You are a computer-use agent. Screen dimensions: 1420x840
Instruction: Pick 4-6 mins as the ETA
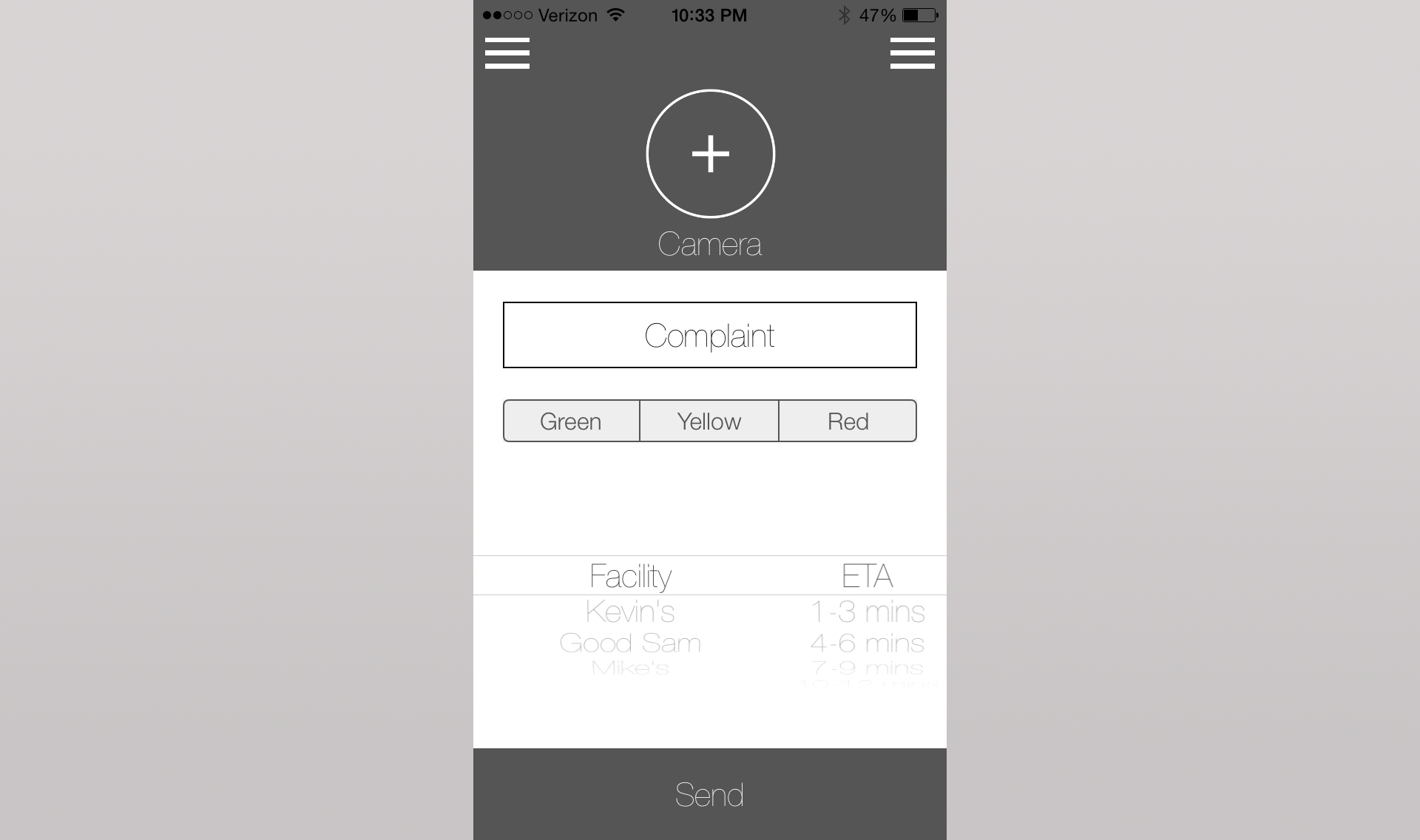pyautogui.click(x=867, y=643)
